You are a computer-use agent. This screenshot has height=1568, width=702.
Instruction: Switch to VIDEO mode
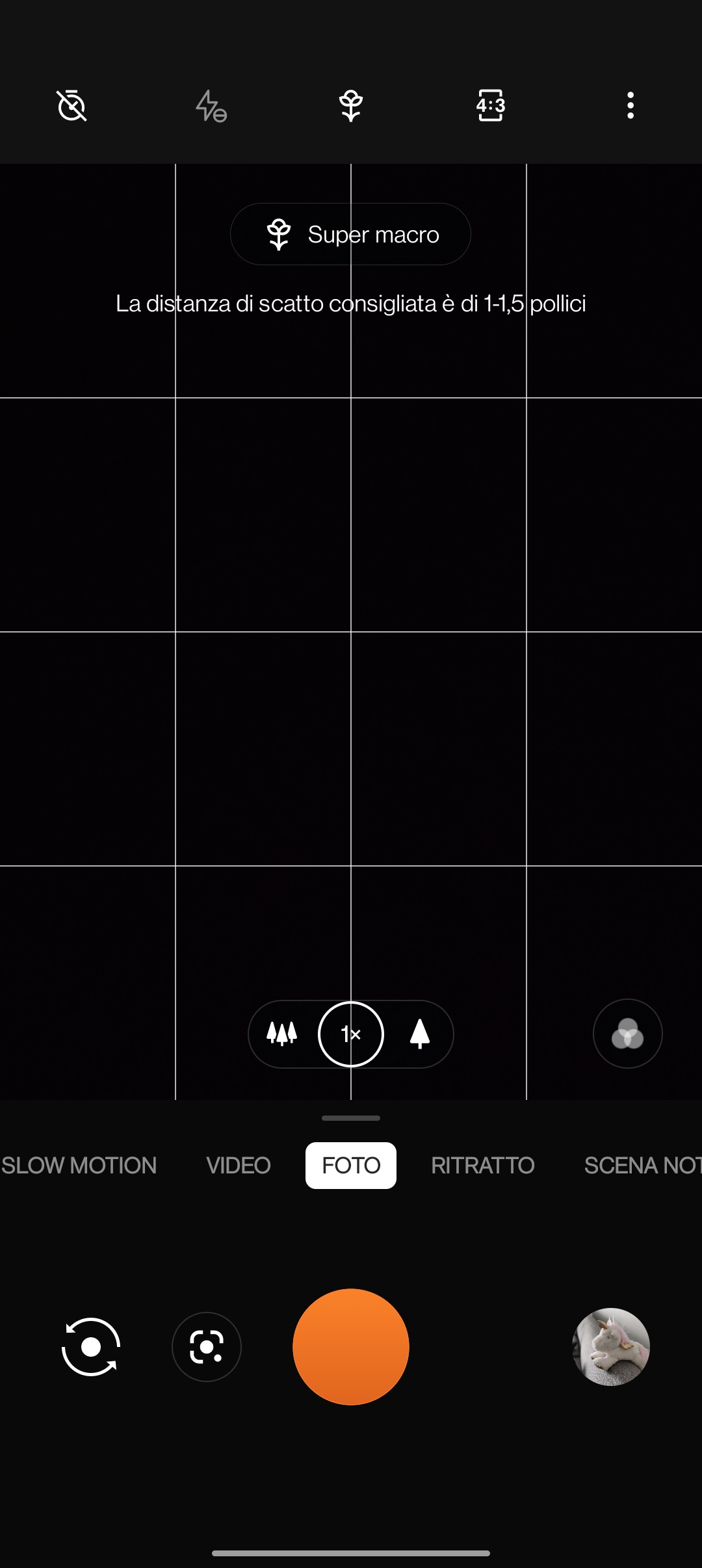point(238,1166)
